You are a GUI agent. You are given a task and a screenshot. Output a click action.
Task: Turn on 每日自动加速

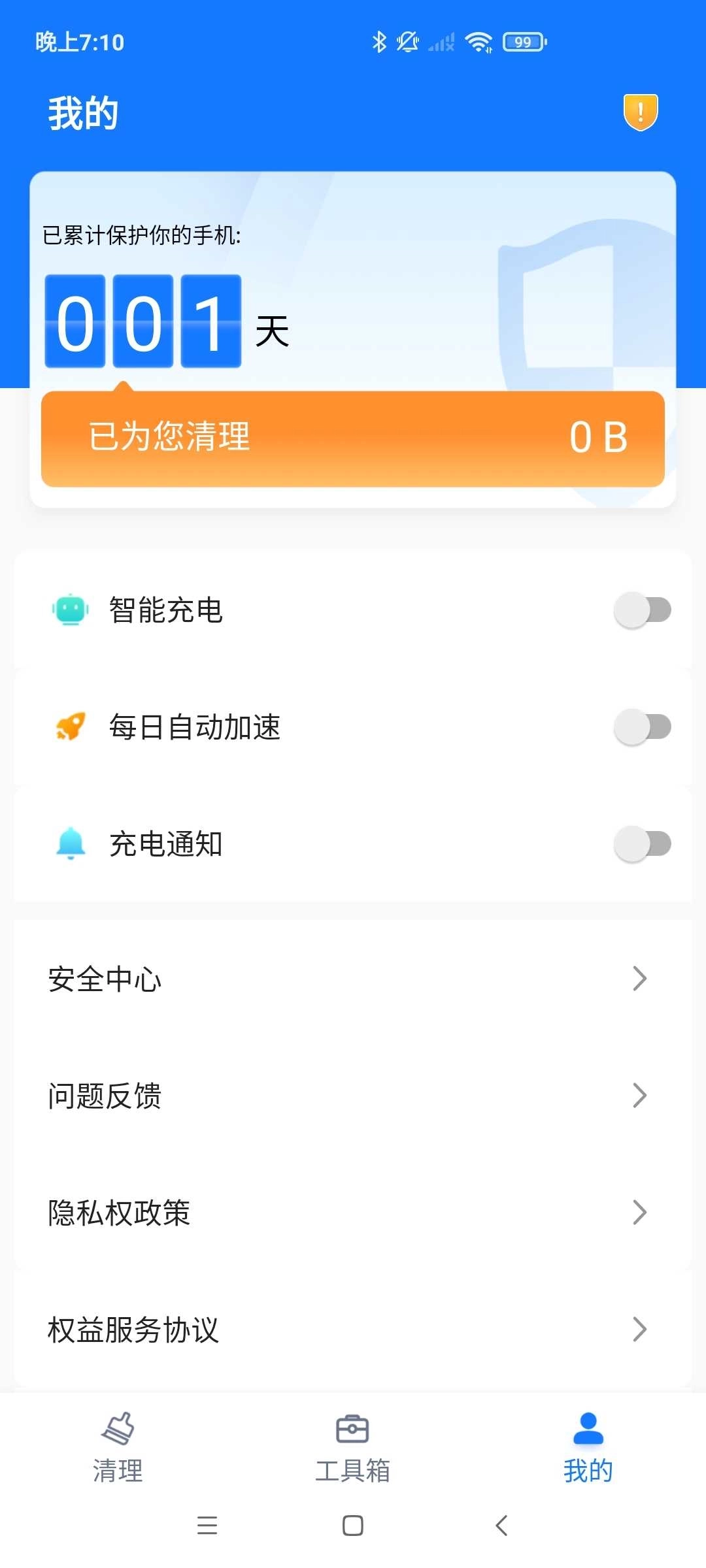[x=642, y=727]
